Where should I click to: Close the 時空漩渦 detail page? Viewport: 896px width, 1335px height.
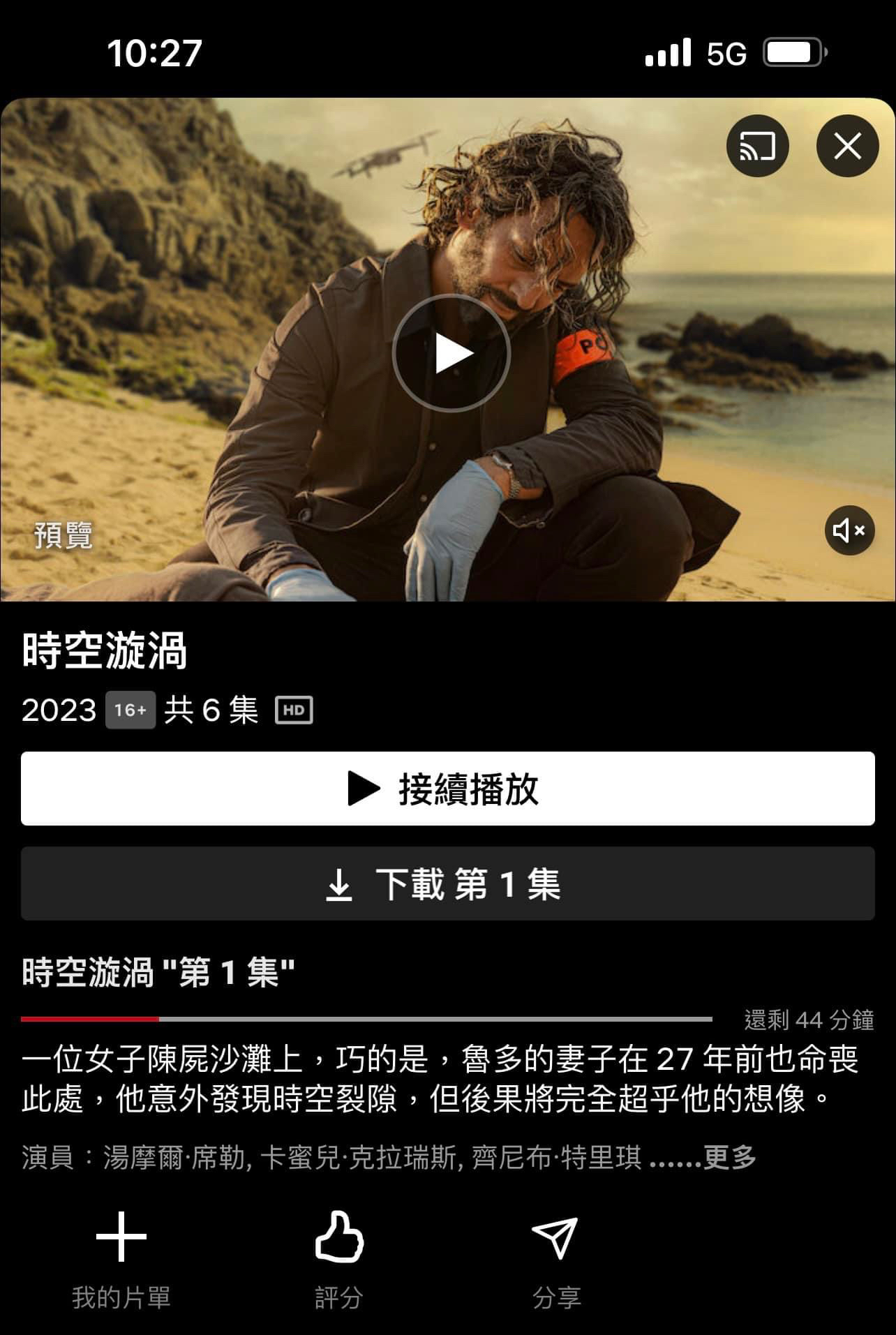click(x=847, y=146)
